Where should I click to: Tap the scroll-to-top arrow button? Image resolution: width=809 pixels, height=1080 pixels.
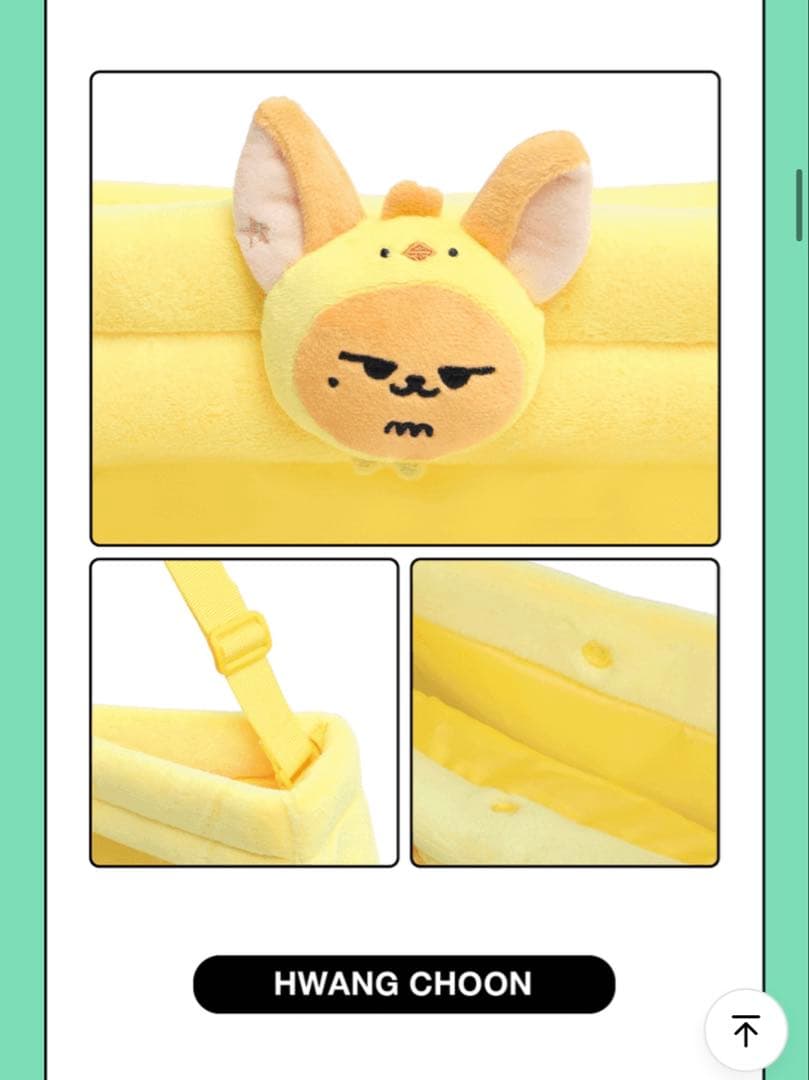pyautogui.click(x=745, y=1029)
